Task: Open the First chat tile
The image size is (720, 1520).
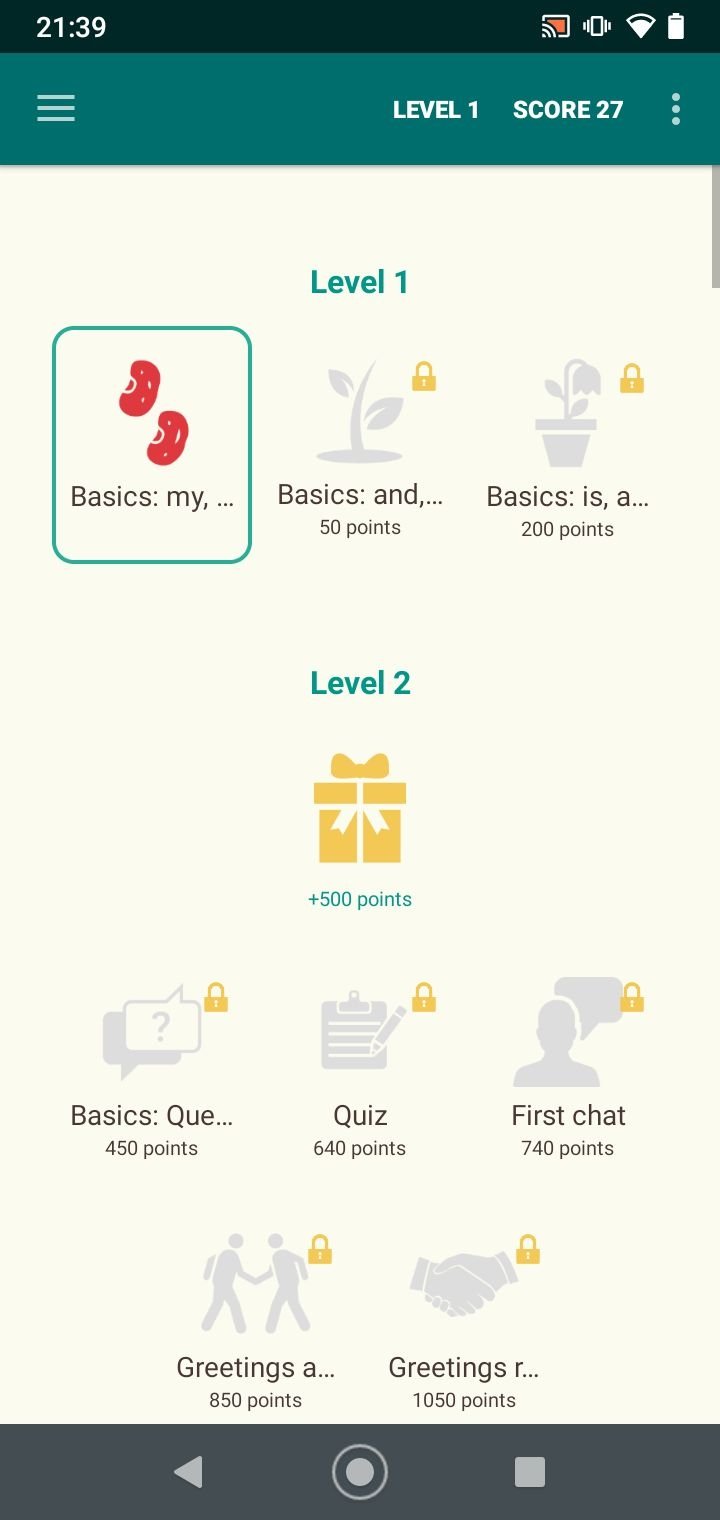Action: point(568,1065)
